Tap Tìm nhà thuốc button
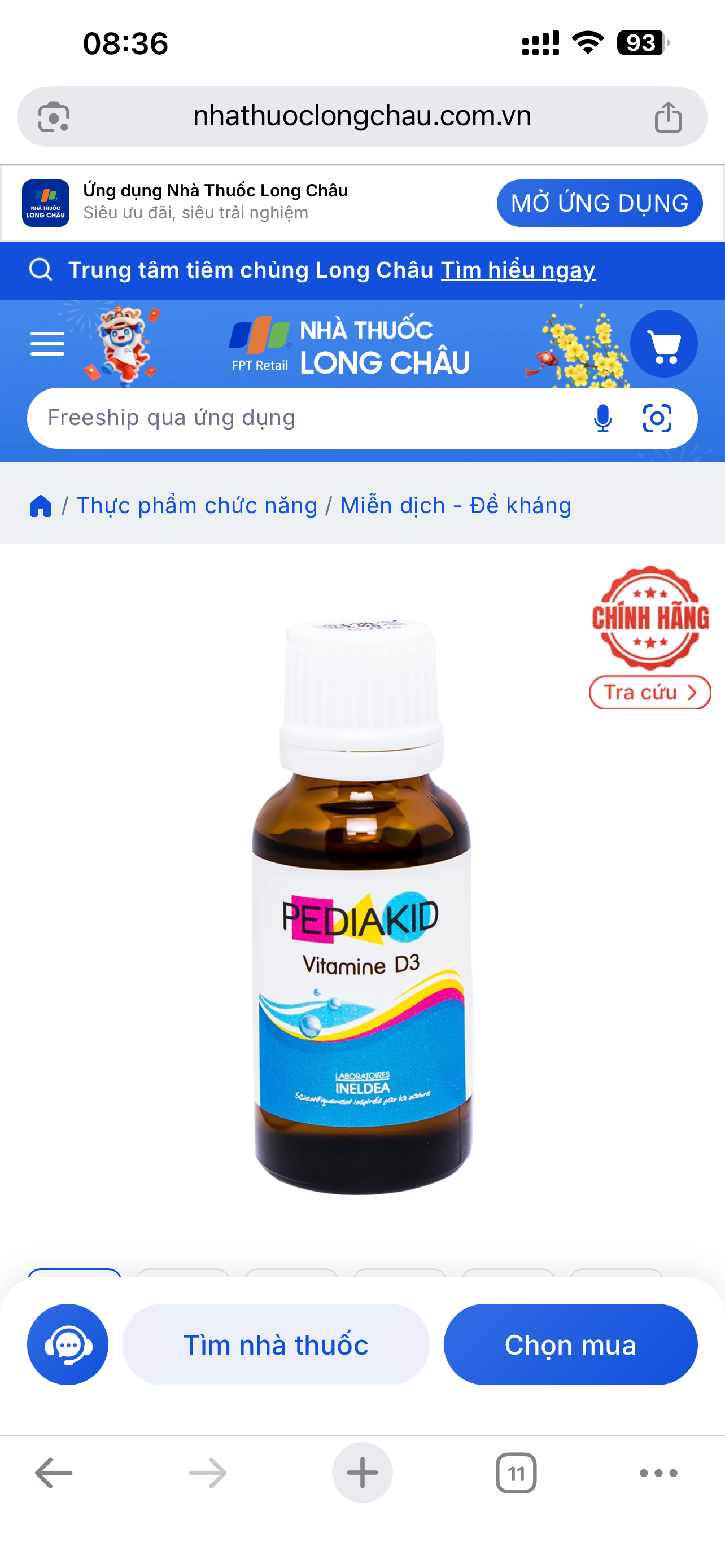This screenshot has width=725, height=1568. [x=276, y=1344]
